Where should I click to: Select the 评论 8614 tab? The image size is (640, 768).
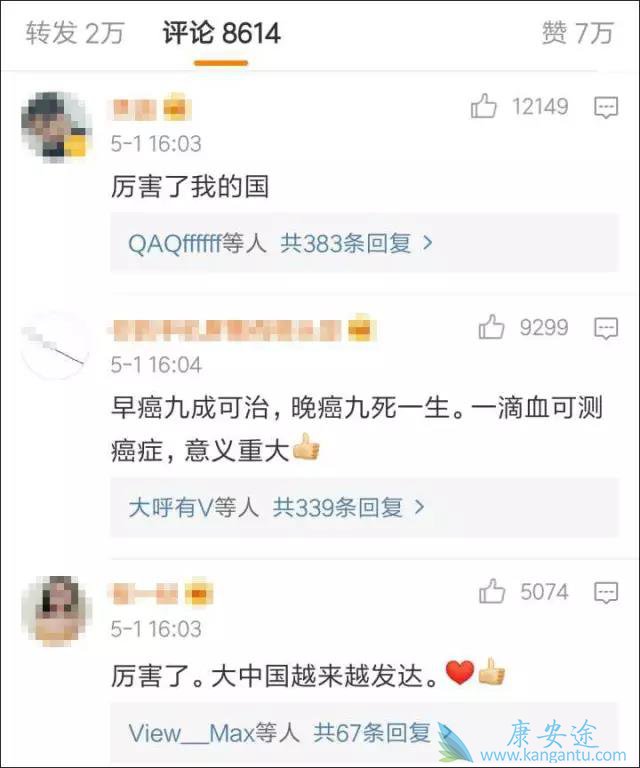[221, 33]
